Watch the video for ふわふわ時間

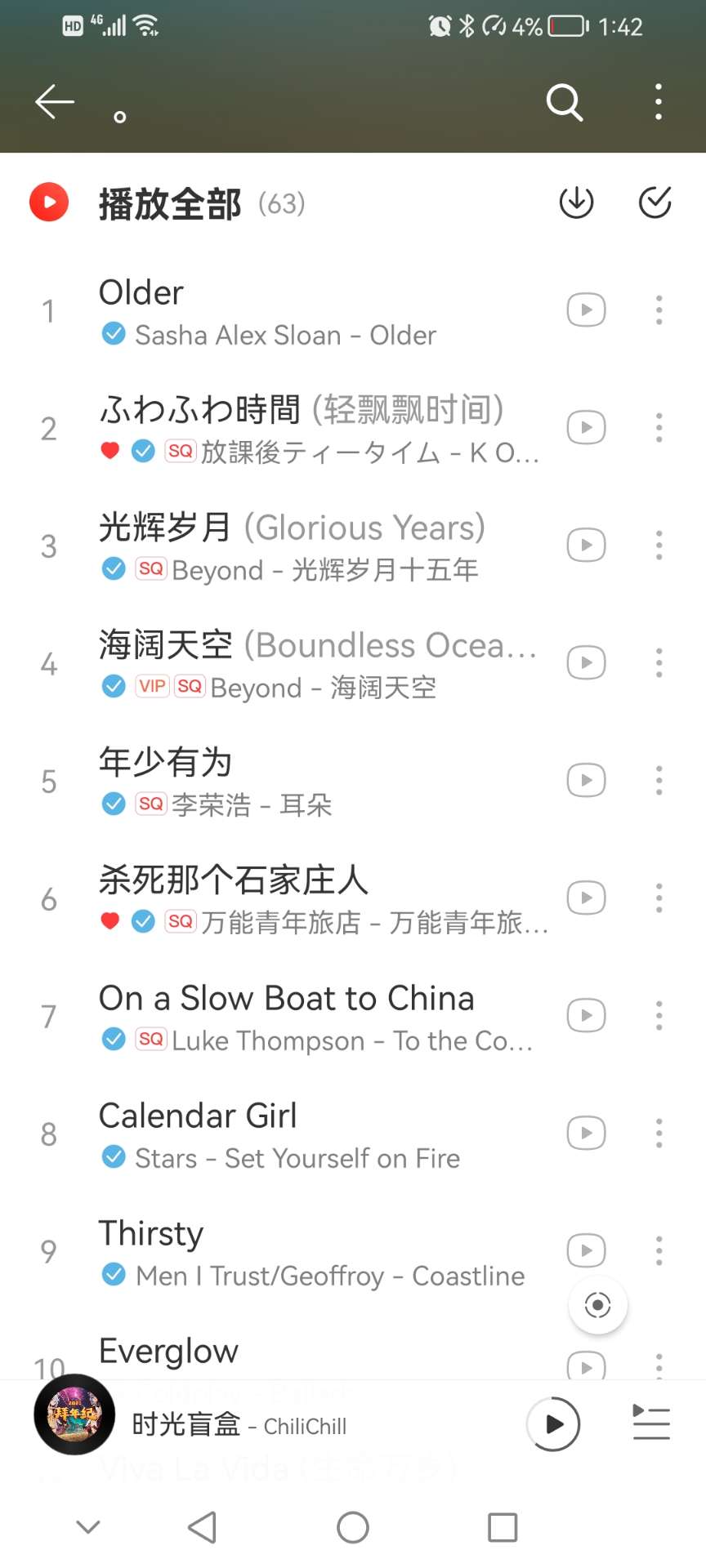tap(586, 428)
